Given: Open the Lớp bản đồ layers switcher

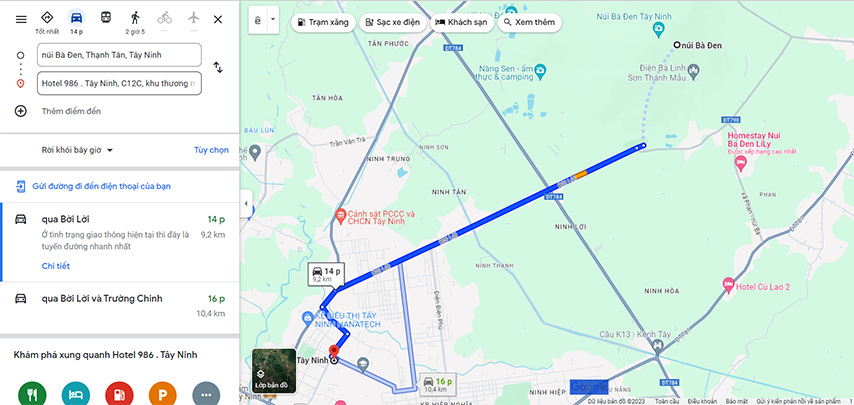Looking at the screenshot, I should pos(272,369).
